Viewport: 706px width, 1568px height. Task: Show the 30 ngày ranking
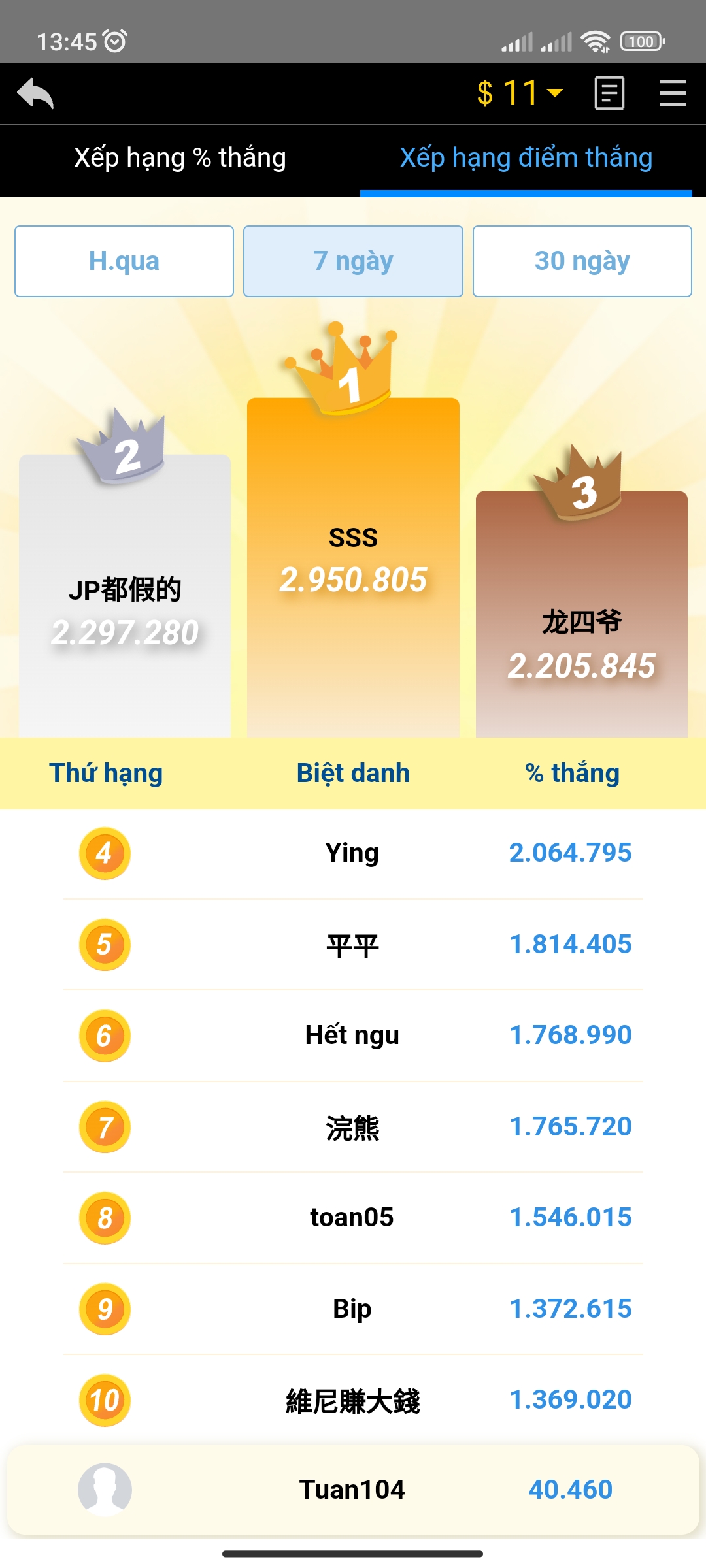(582, 261)
